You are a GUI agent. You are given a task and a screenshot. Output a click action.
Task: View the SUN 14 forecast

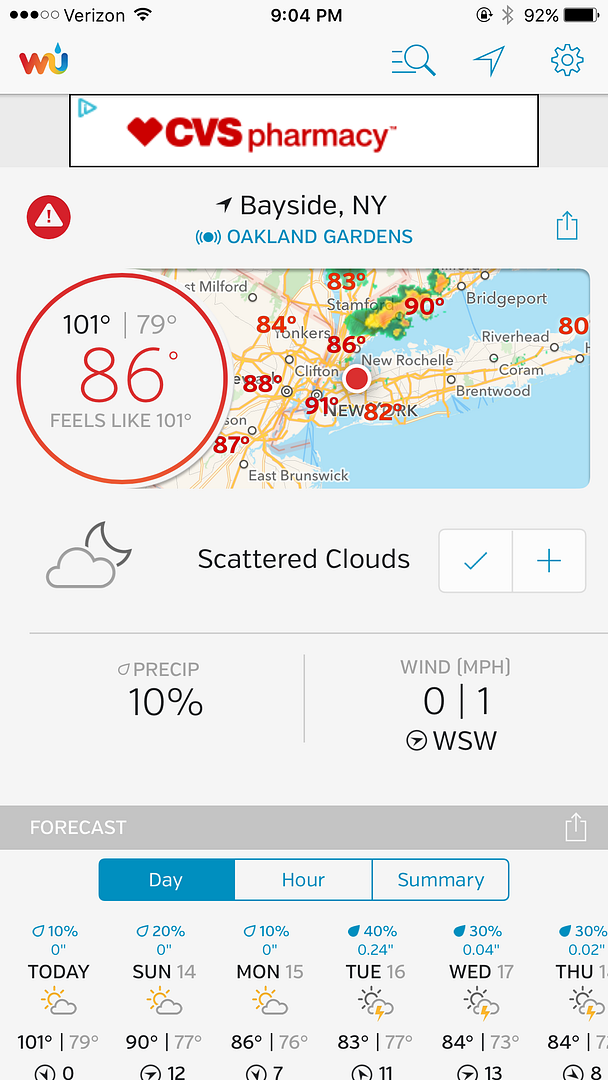click(164, 1000)
